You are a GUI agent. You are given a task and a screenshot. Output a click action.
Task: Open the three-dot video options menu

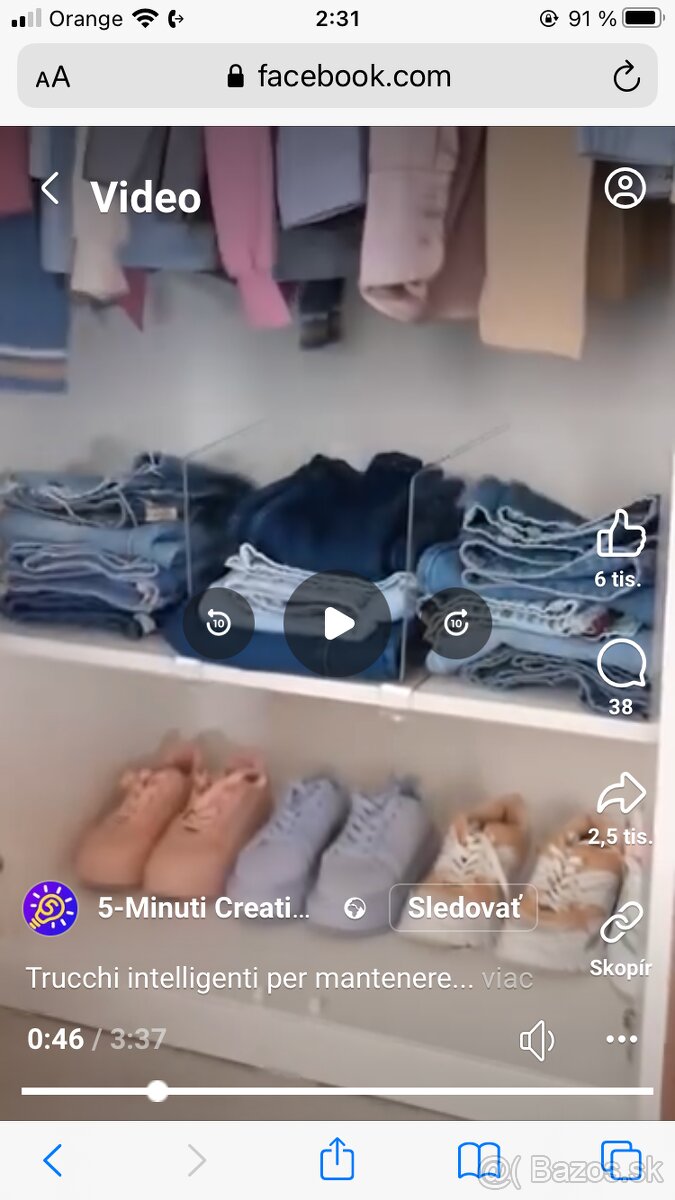click(621, 1040)
